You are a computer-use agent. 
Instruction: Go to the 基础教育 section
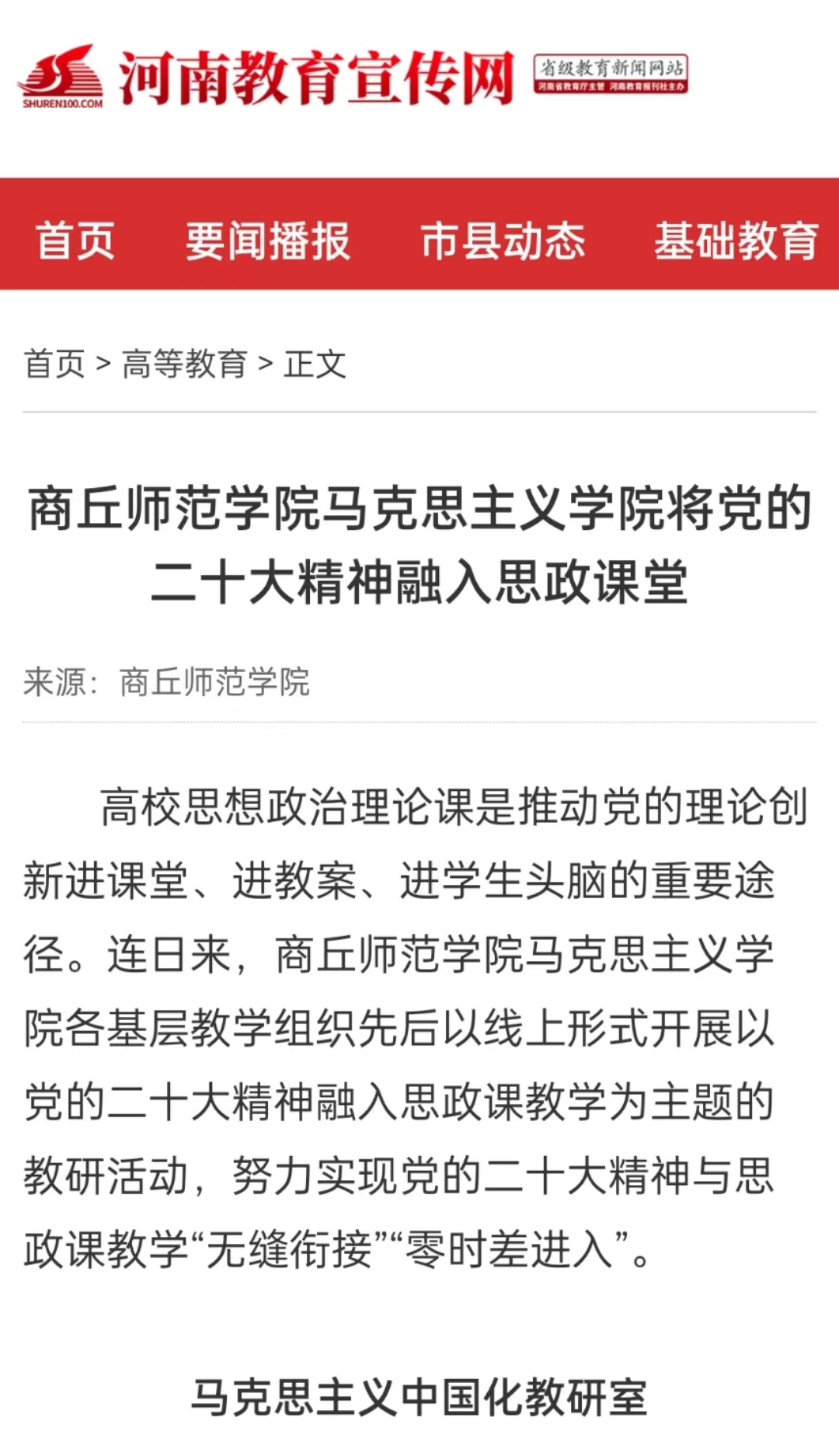coord(736,240)
